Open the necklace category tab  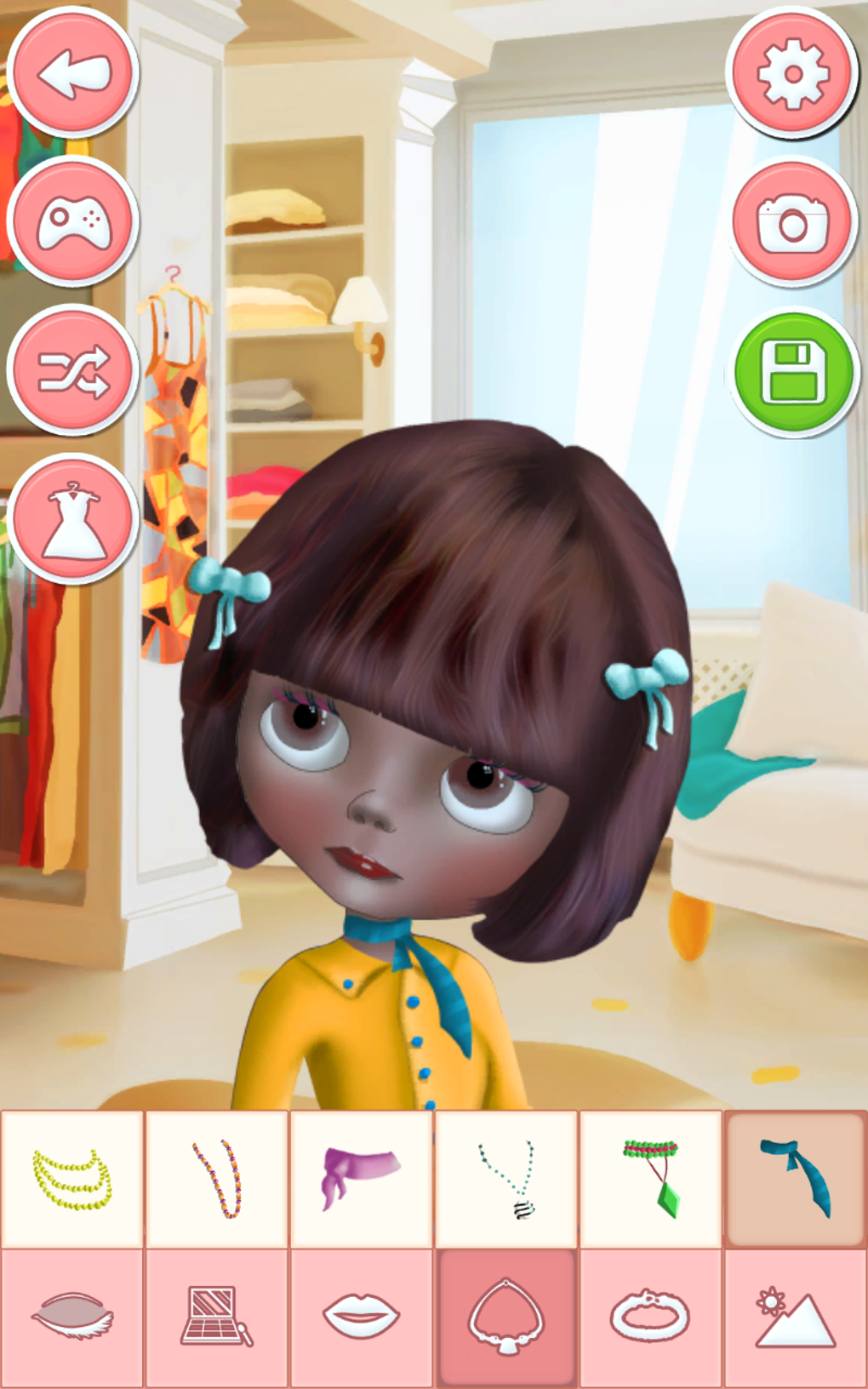pyautogui.click(x=506, y=1318)
